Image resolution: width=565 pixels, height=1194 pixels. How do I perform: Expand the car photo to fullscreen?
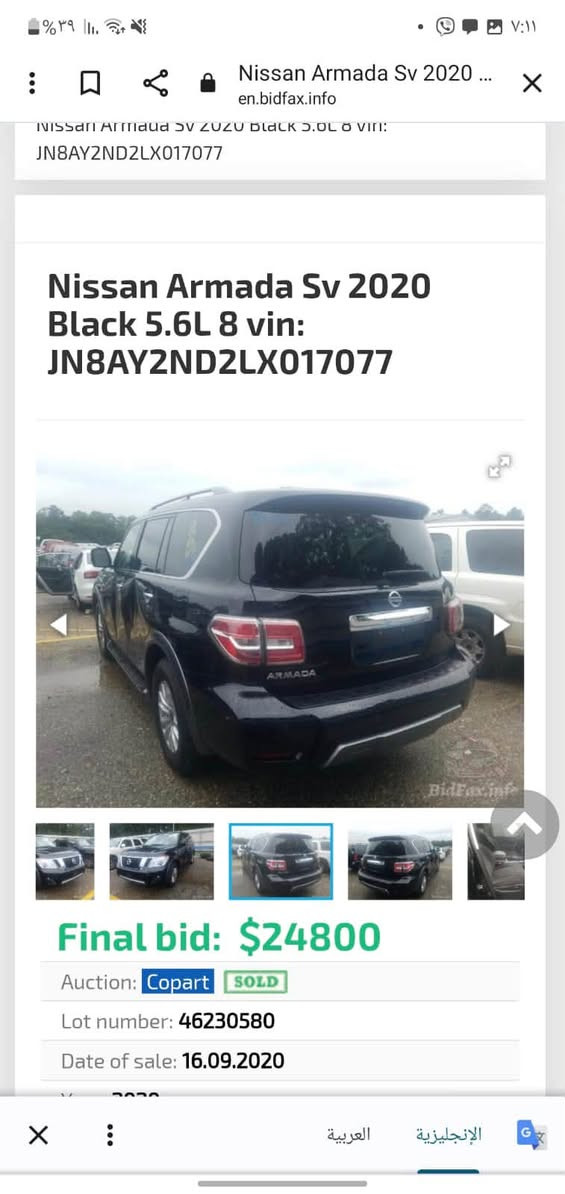[x=500, y=467]
